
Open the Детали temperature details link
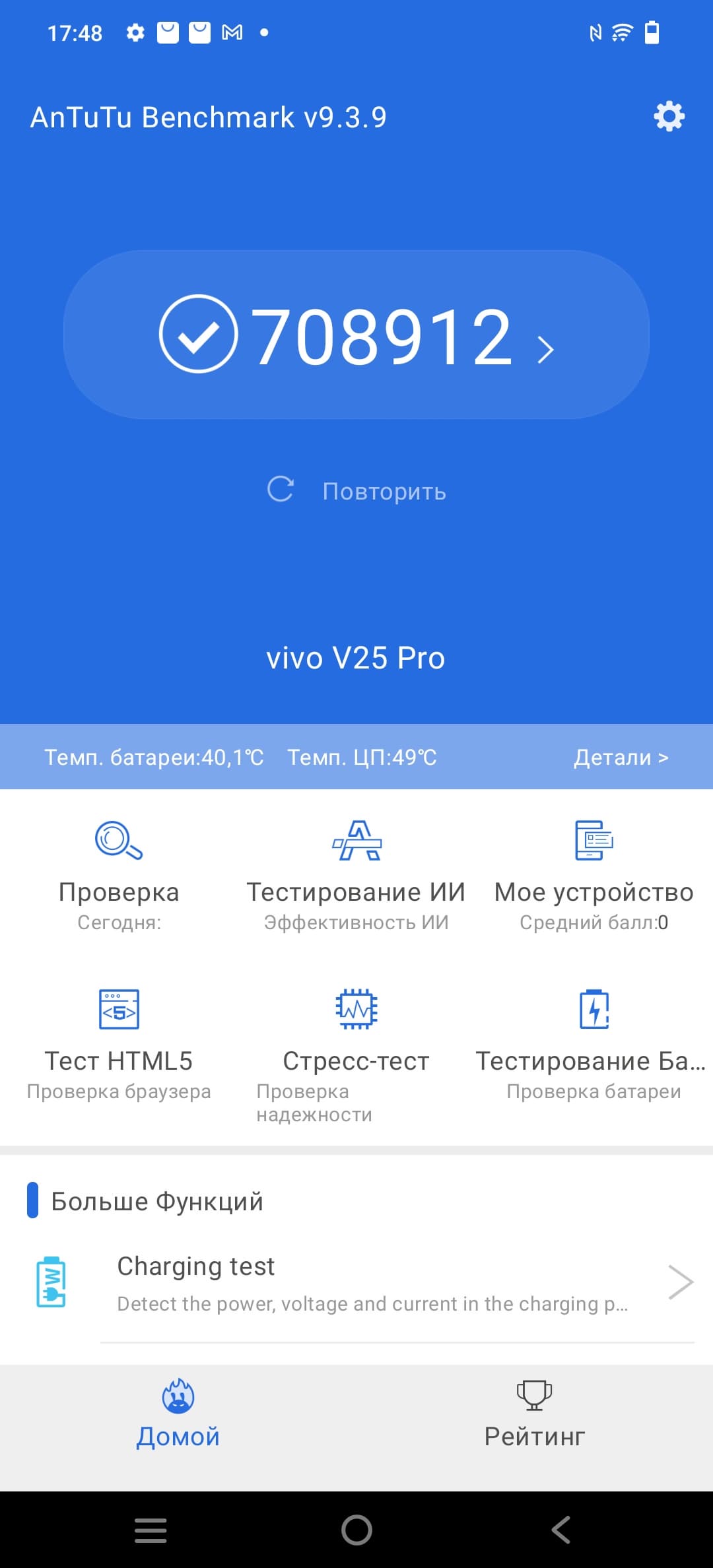(x=620, y=757)
